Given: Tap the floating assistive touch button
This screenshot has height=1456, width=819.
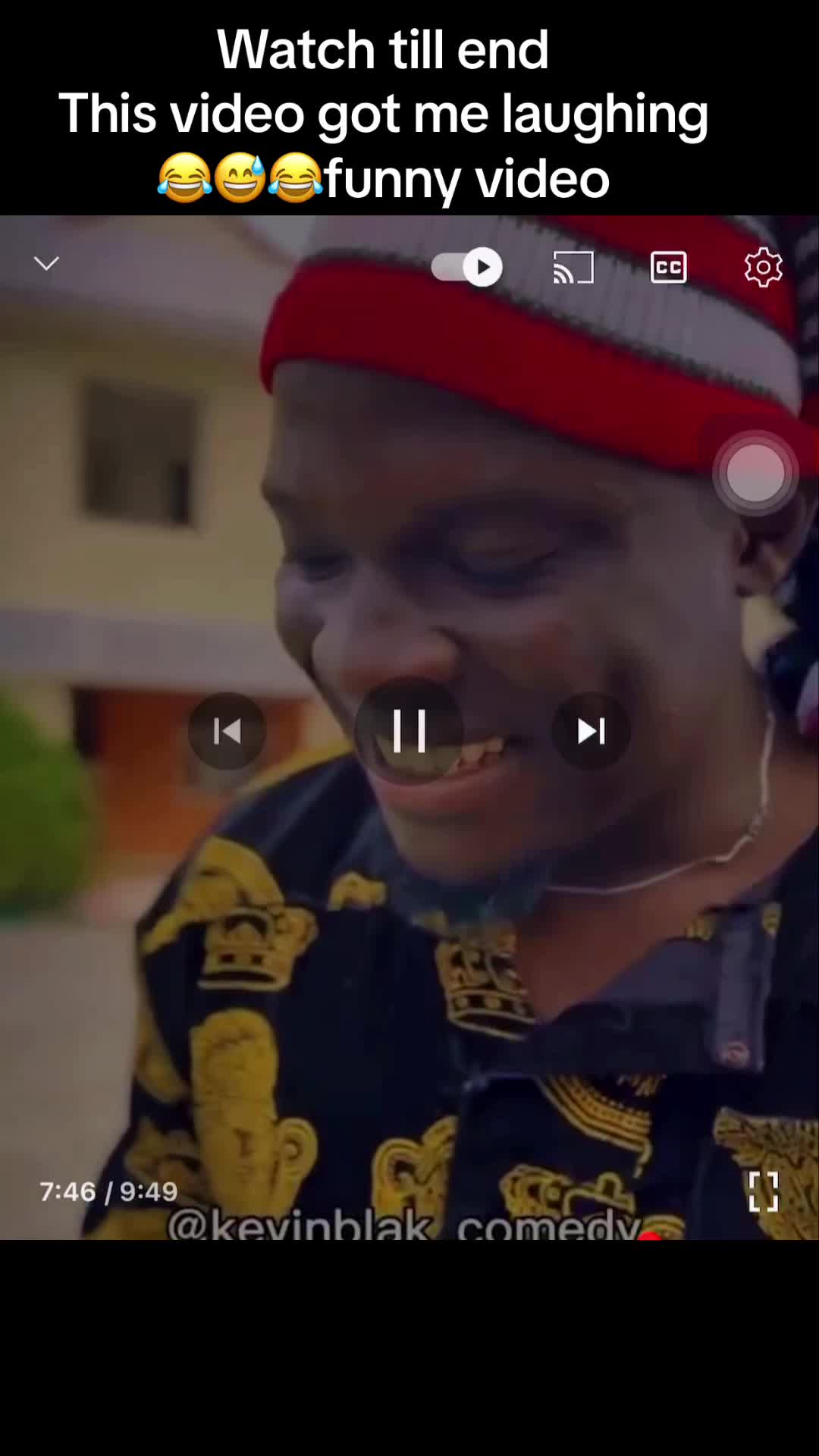Looking at the screenshot, I should click(x=755, y=473).
